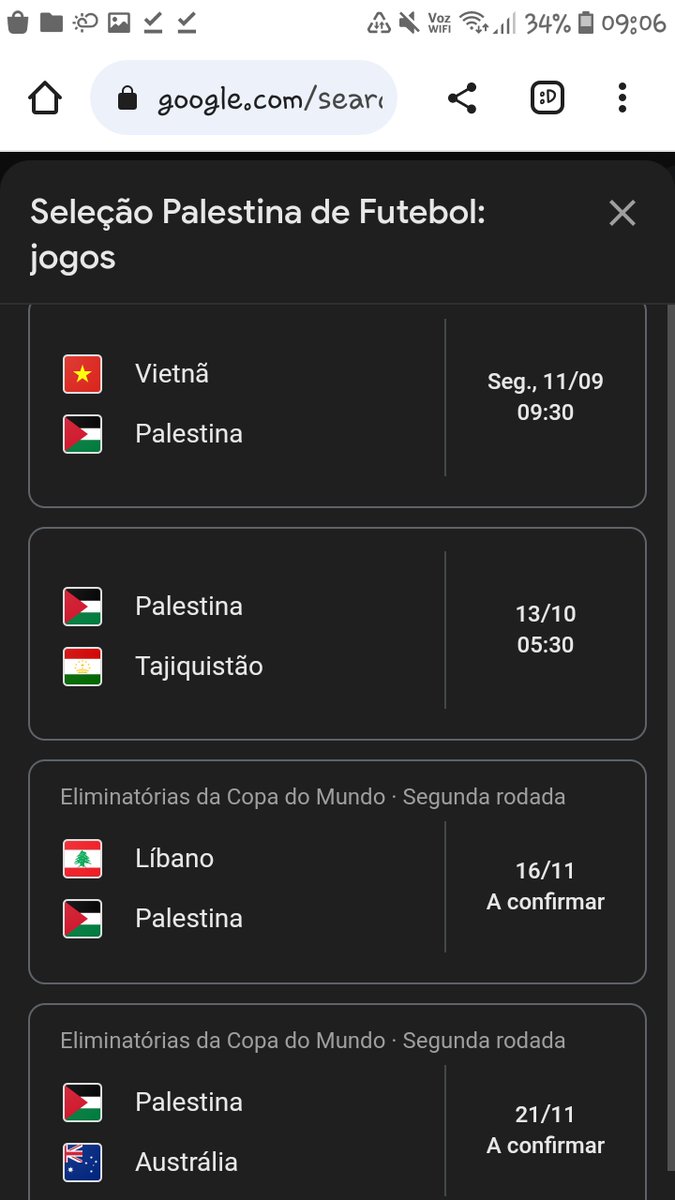This screenshot has width=675, height=1200.
Task: Open the Líbano vs Palestina match
Action: point(337,872)
